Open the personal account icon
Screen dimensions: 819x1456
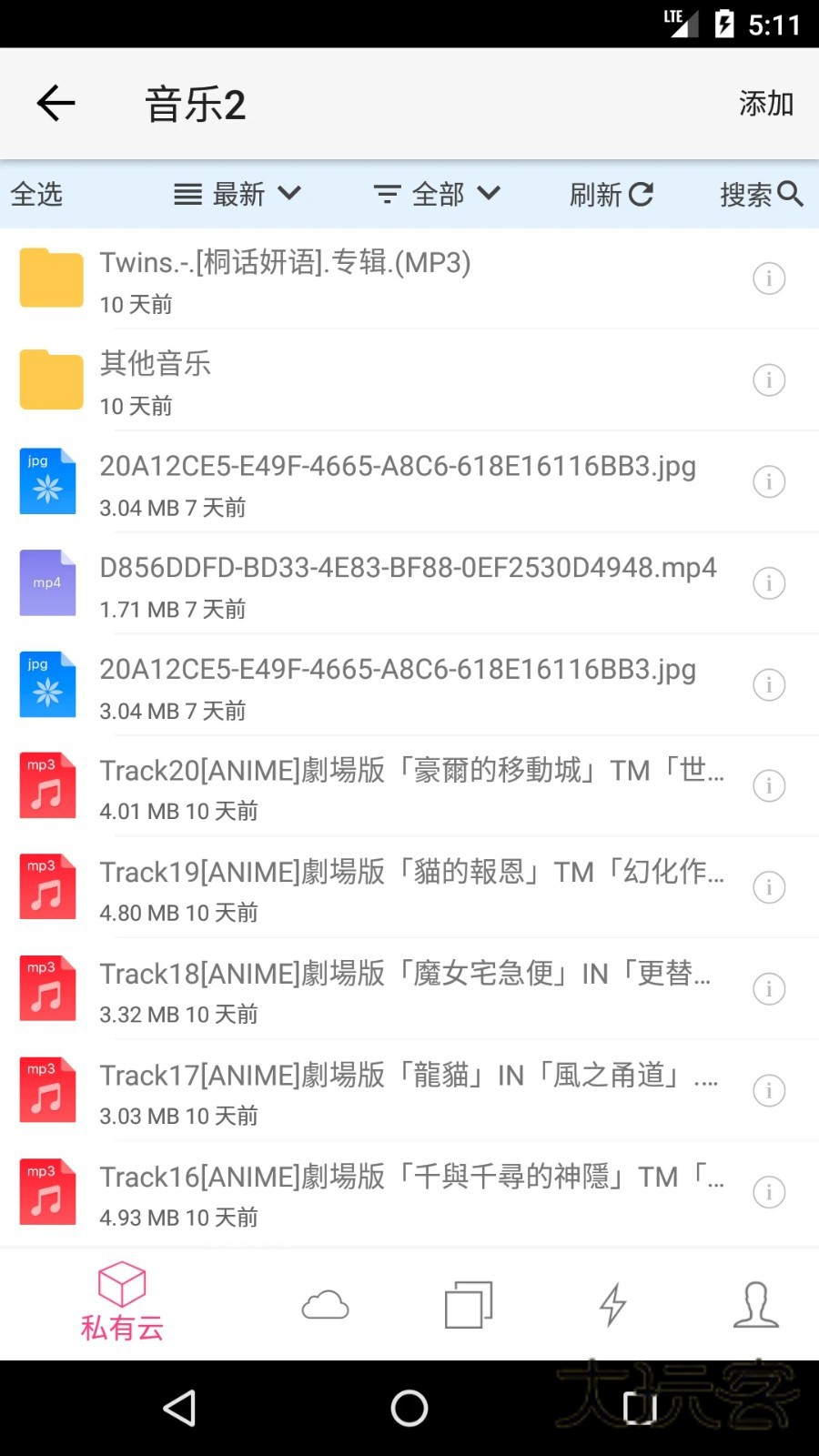pyautogui.click(x=754, y=1303)
